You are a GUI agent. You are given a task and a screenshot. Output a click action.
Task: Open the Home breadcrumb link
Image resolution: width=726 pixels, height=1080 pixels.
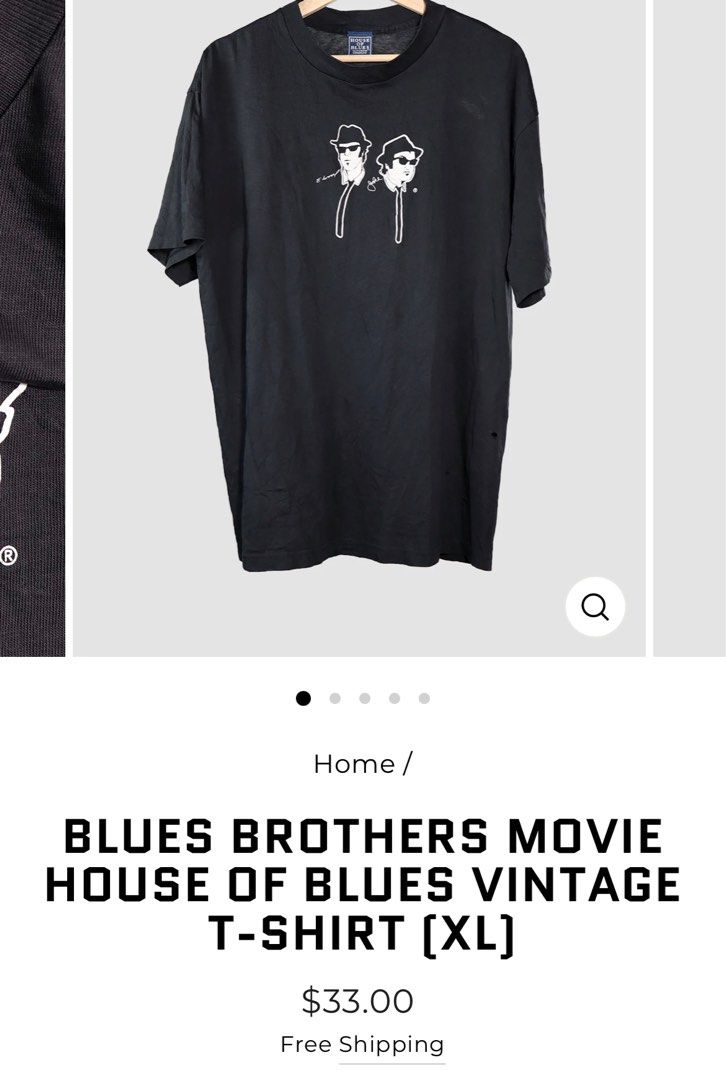[x=354, y=764]
